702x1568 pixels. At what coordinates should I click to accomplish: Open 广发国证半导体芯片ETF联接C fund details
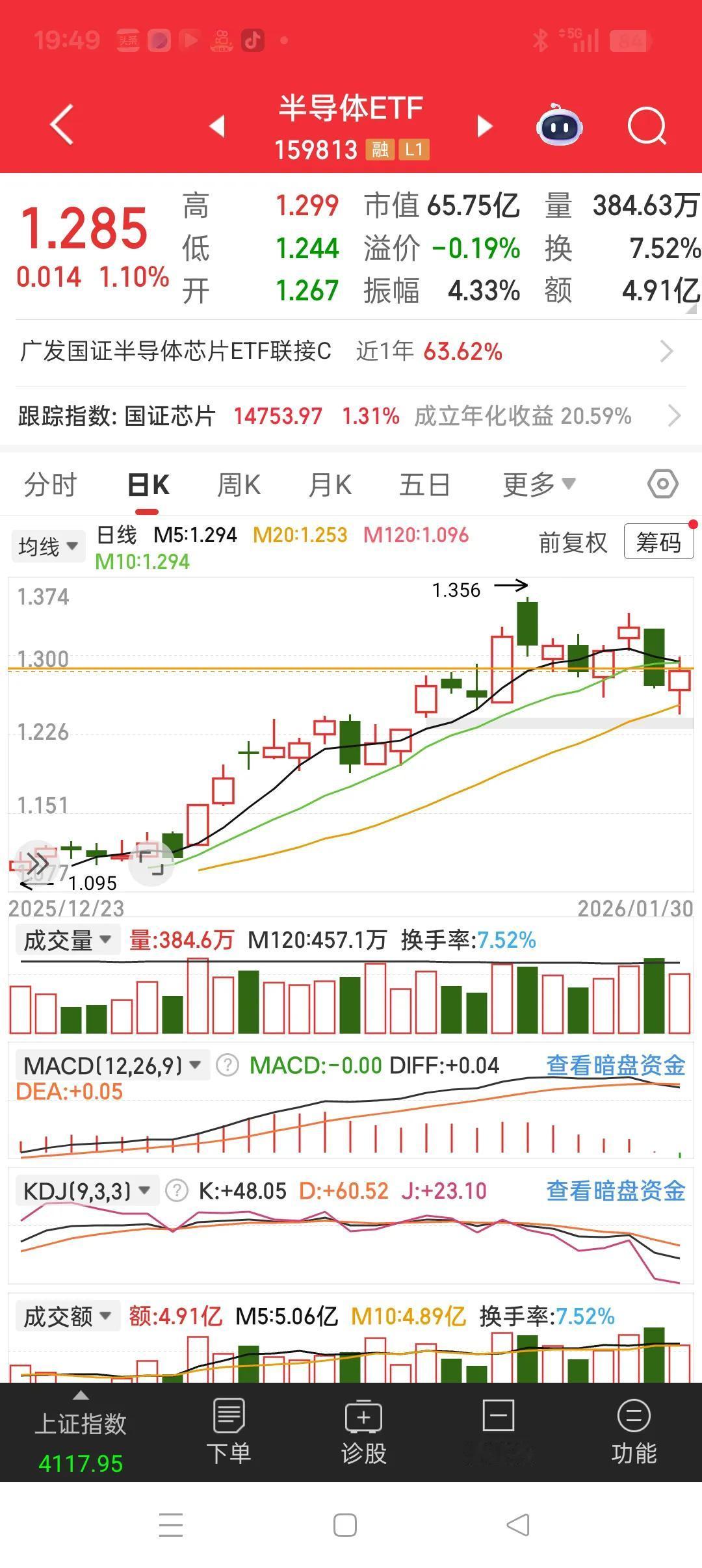(175, 351)
